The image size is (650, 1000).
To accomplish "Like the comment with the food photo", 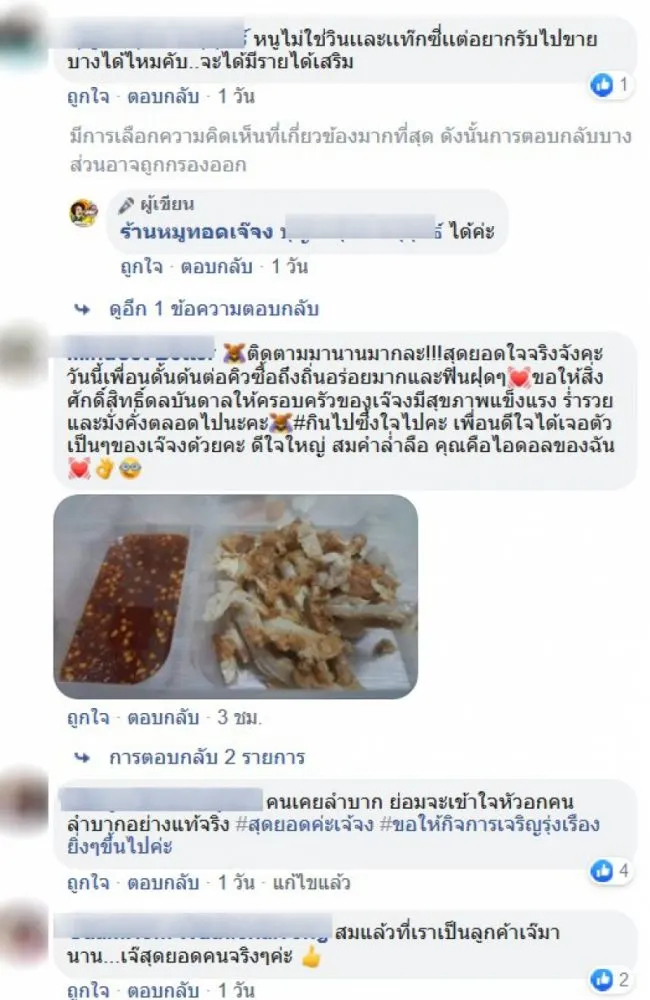I will click(88, 717).
